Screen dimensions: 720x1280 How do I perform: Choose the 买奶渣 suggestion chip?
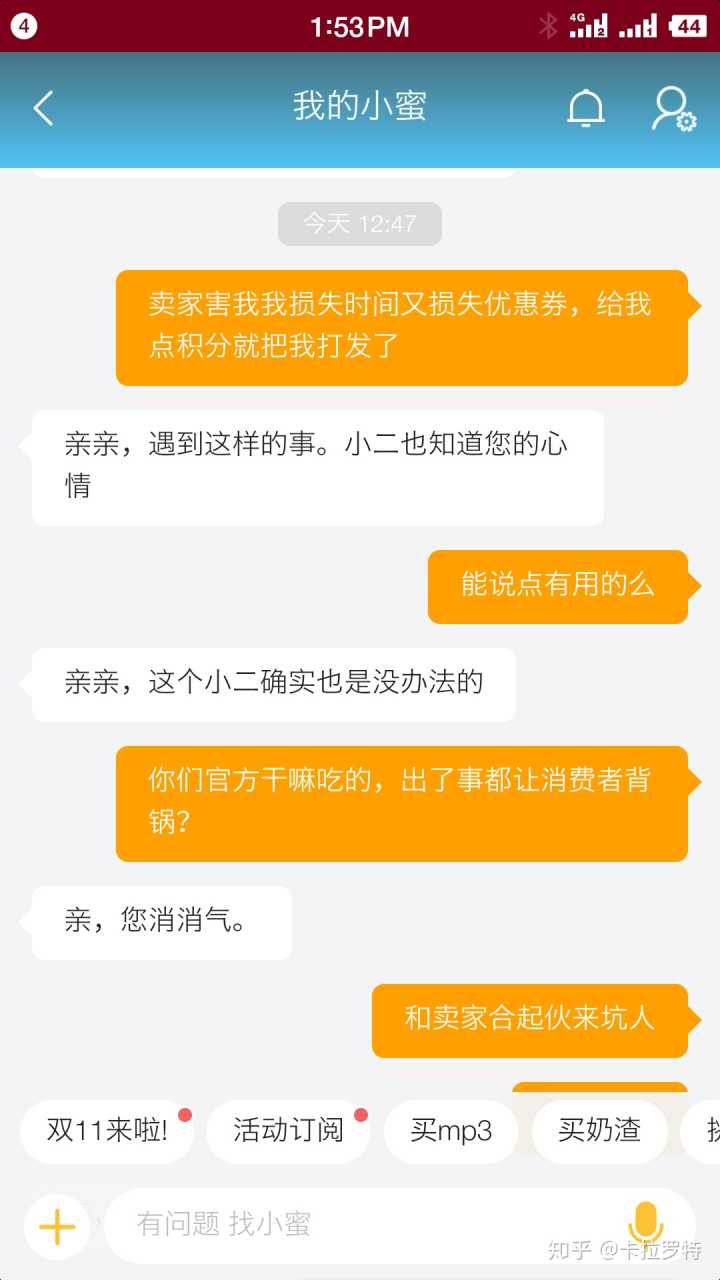pyautogui.click(x=599, y=1131)
